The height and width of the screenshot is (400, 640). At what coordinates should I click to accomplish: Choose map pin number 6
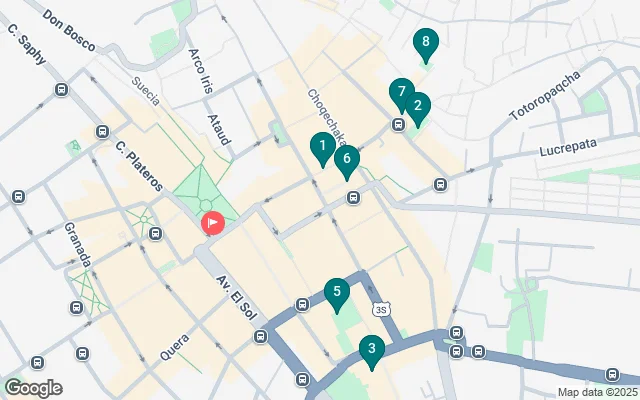[x=347, y=159]
